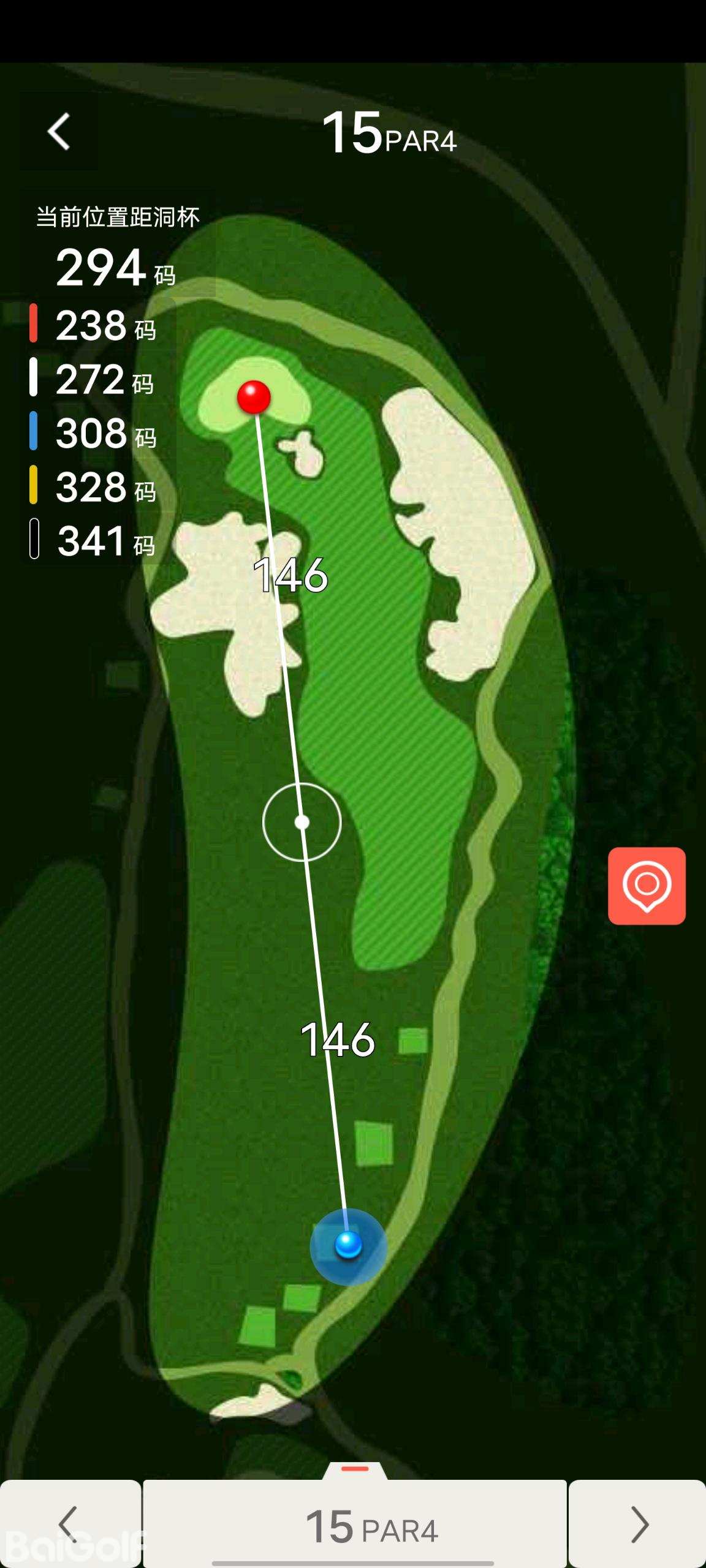
Task: Advance to the next hole
Action: (x=638, y=1524)
